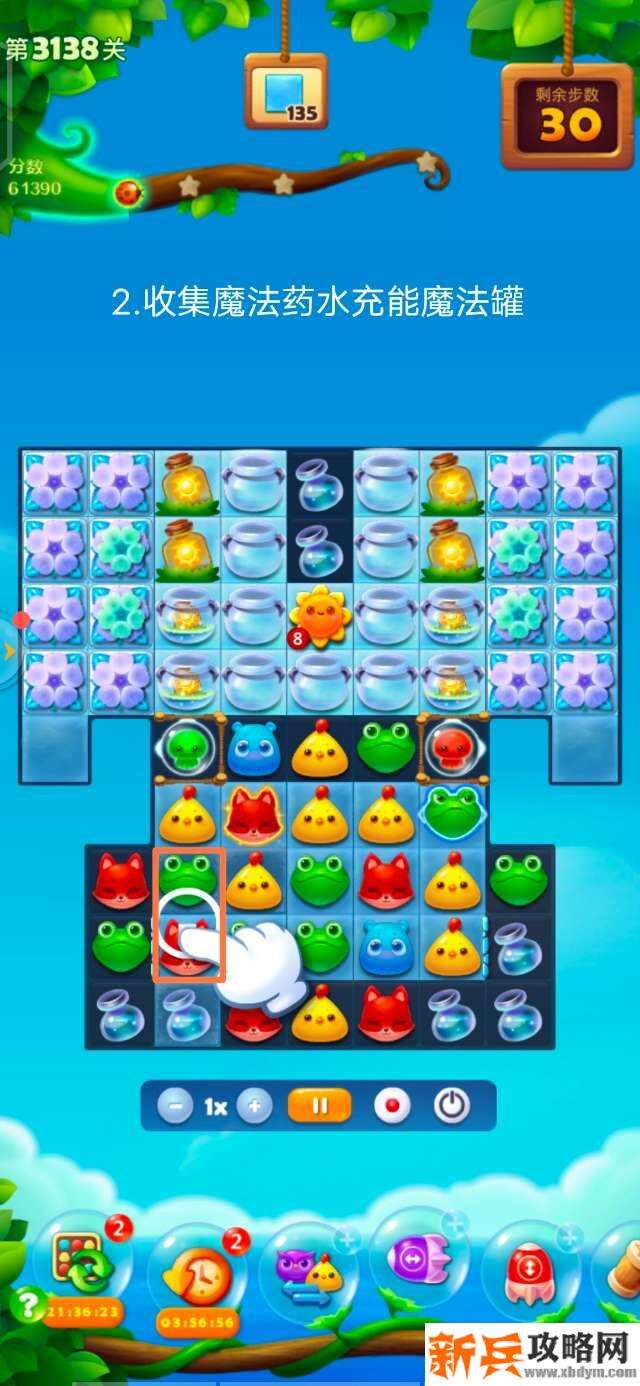The image size is (640, 1386).
Task: Exit replay using the power button
Action: pyautogui.click(x=452, y=1106)
